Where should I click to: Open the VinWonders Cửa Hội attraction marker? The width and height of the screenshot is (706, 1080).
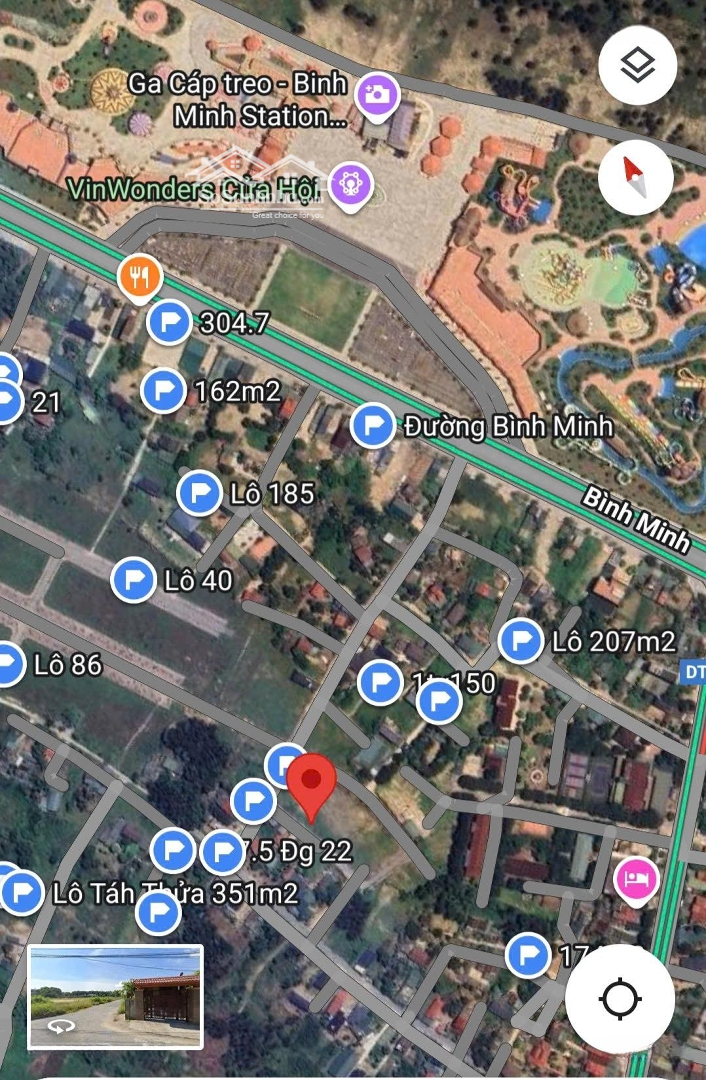[x=351, y=185]
